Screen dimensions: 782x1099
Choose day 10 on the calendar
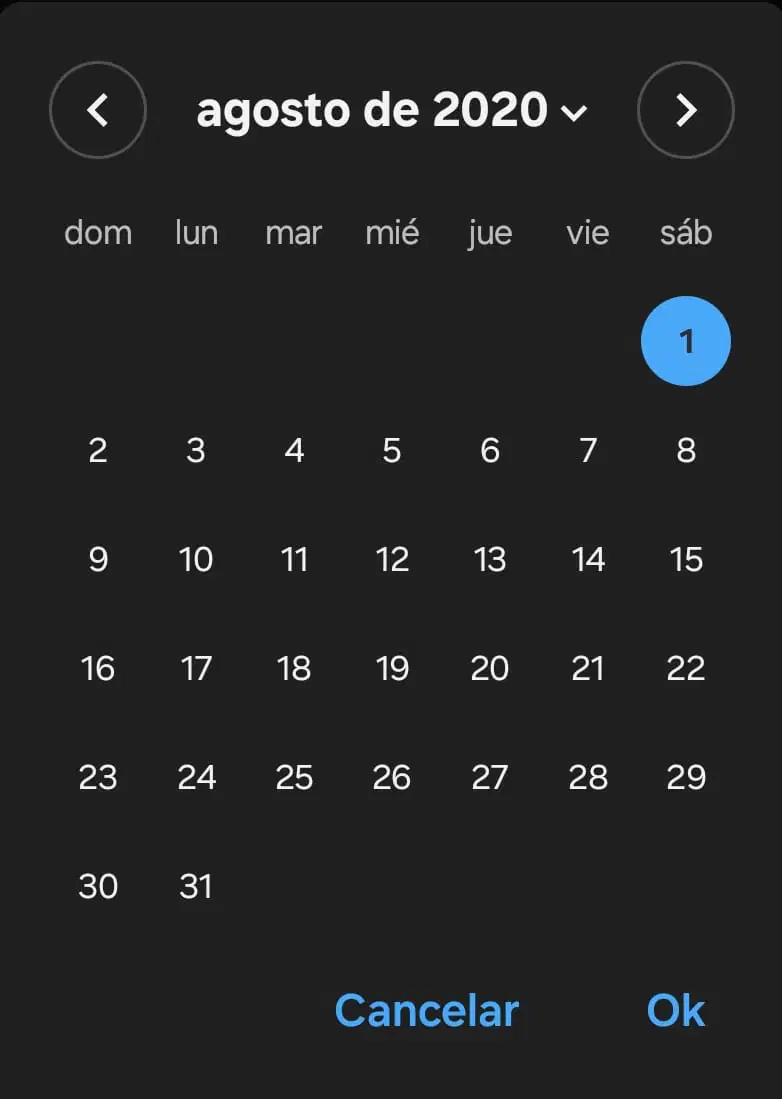tap(196, 559)
